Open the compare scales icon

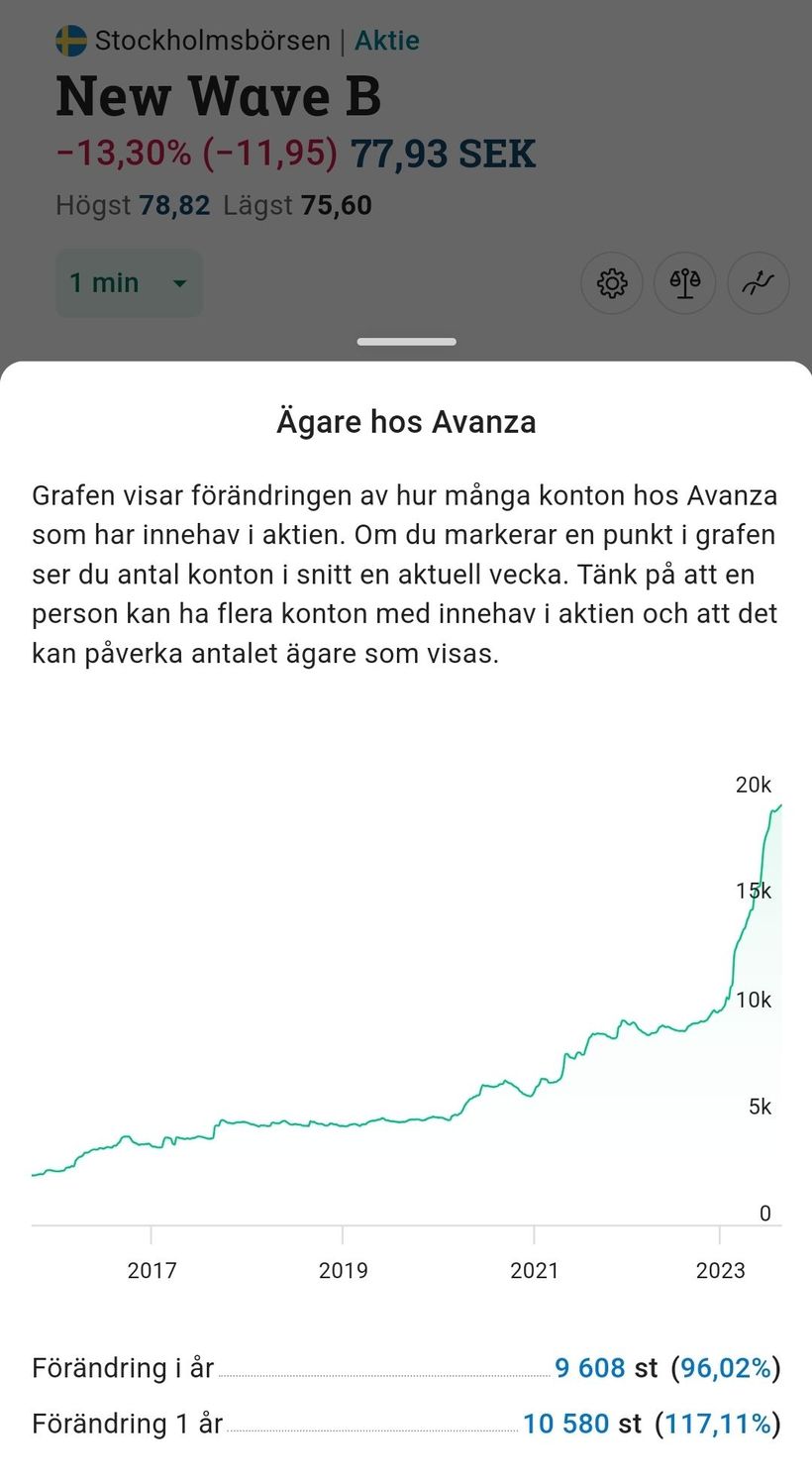click(685, 283)
